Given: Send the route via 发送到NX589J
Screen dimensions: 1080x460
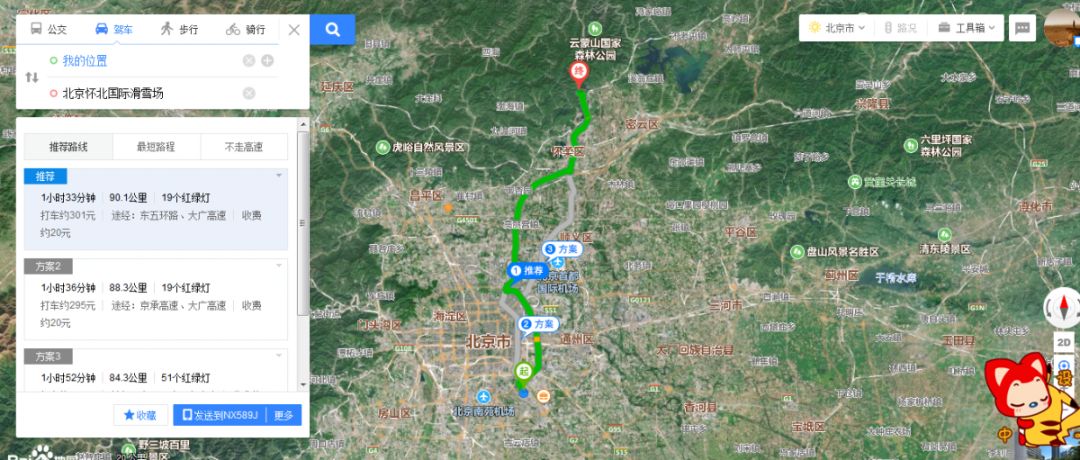Looking at the screenshot, I should pos(220,414).
